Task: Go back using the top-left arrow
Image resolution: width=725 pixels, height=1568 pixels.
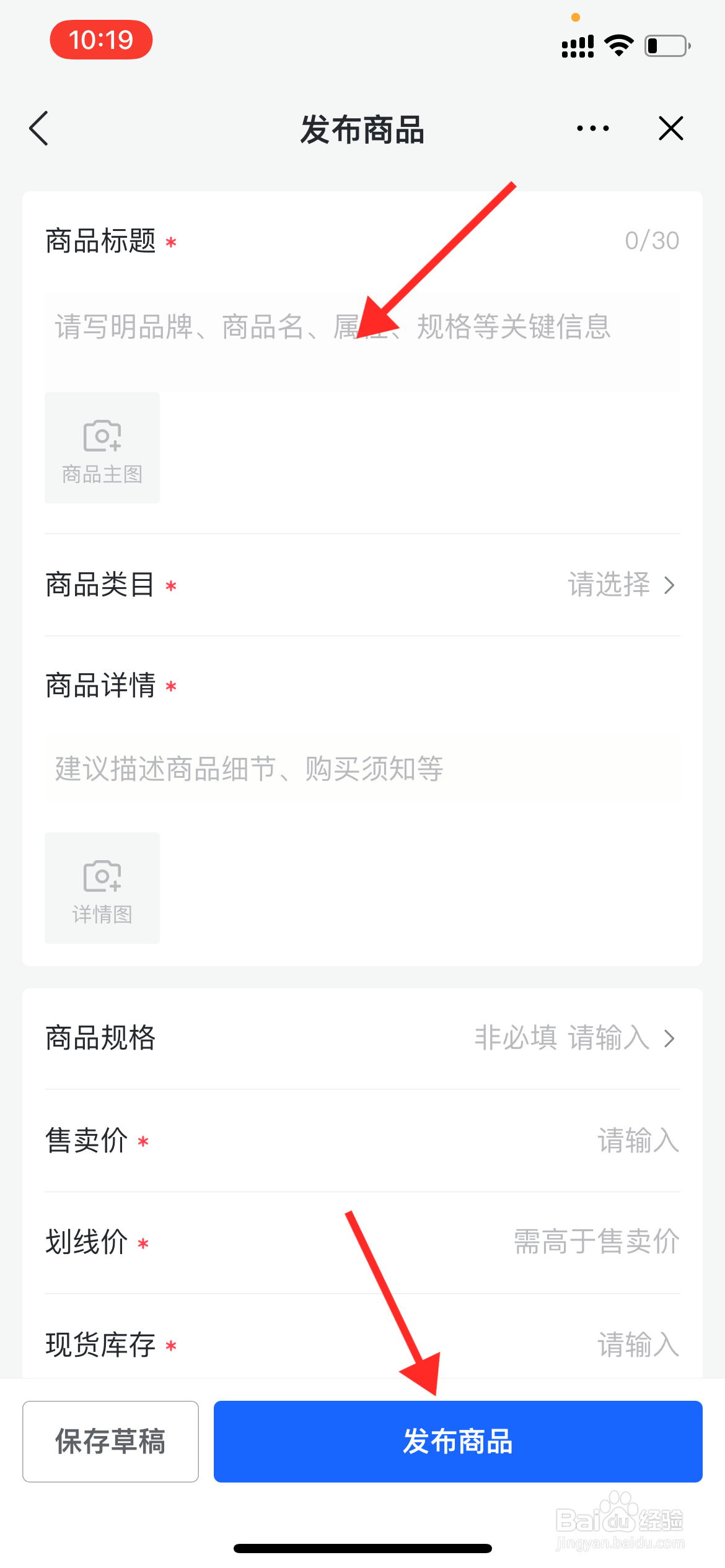Action: pos(39,129)
